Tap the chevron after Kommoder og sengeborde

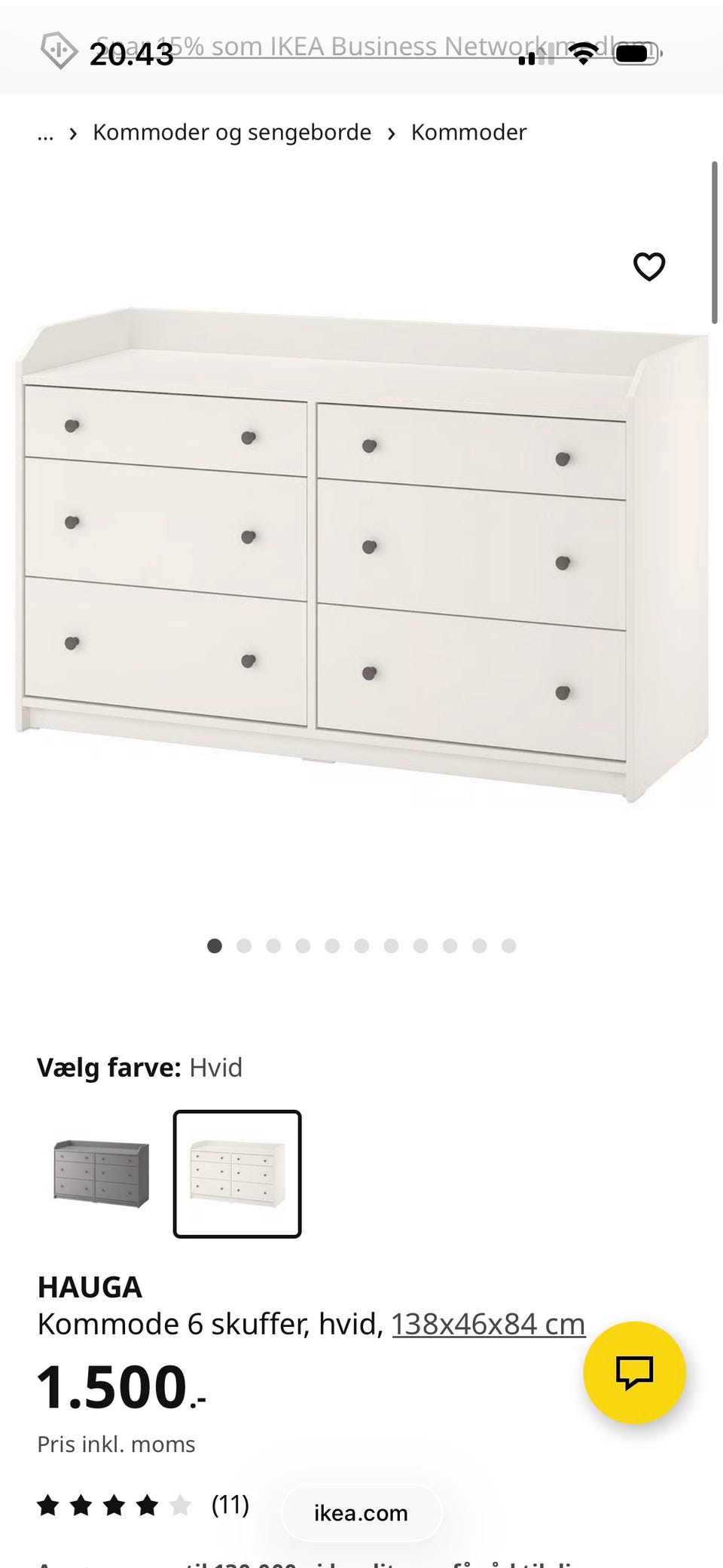(x=391, y=133)
